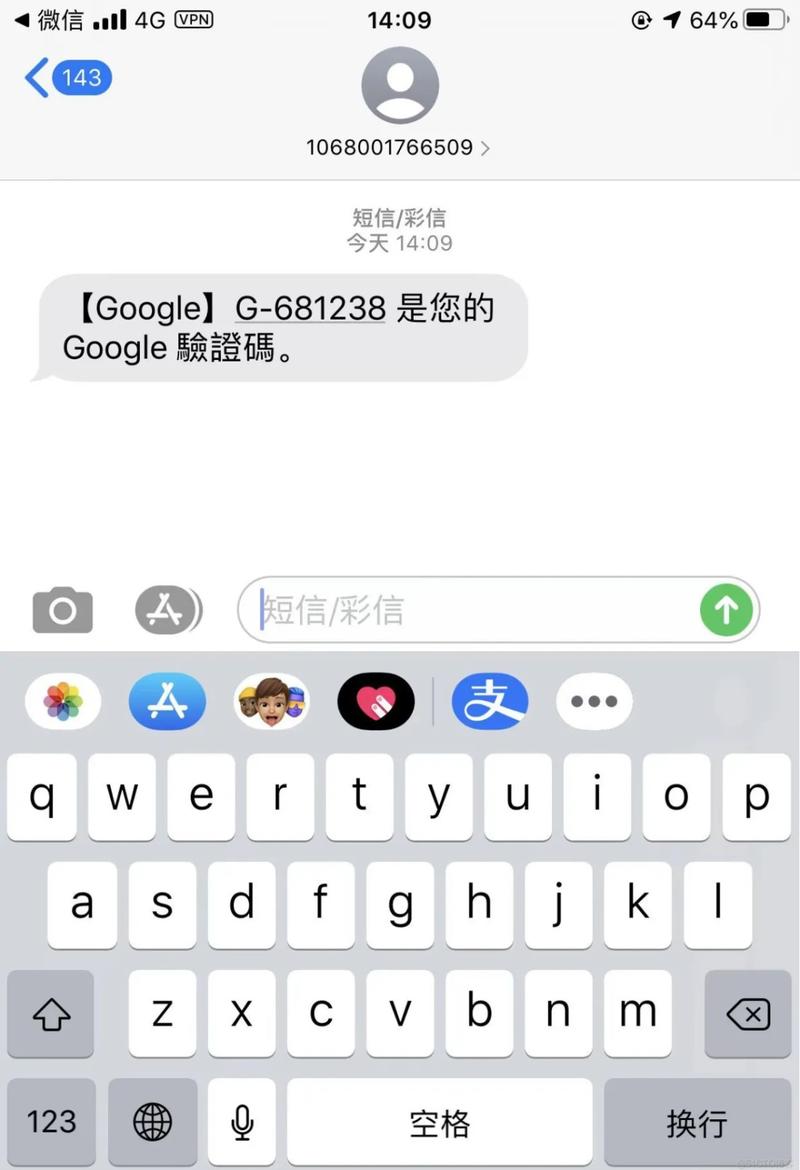
Task: Send the message with green arrow
Action: [x=726, y=610]
